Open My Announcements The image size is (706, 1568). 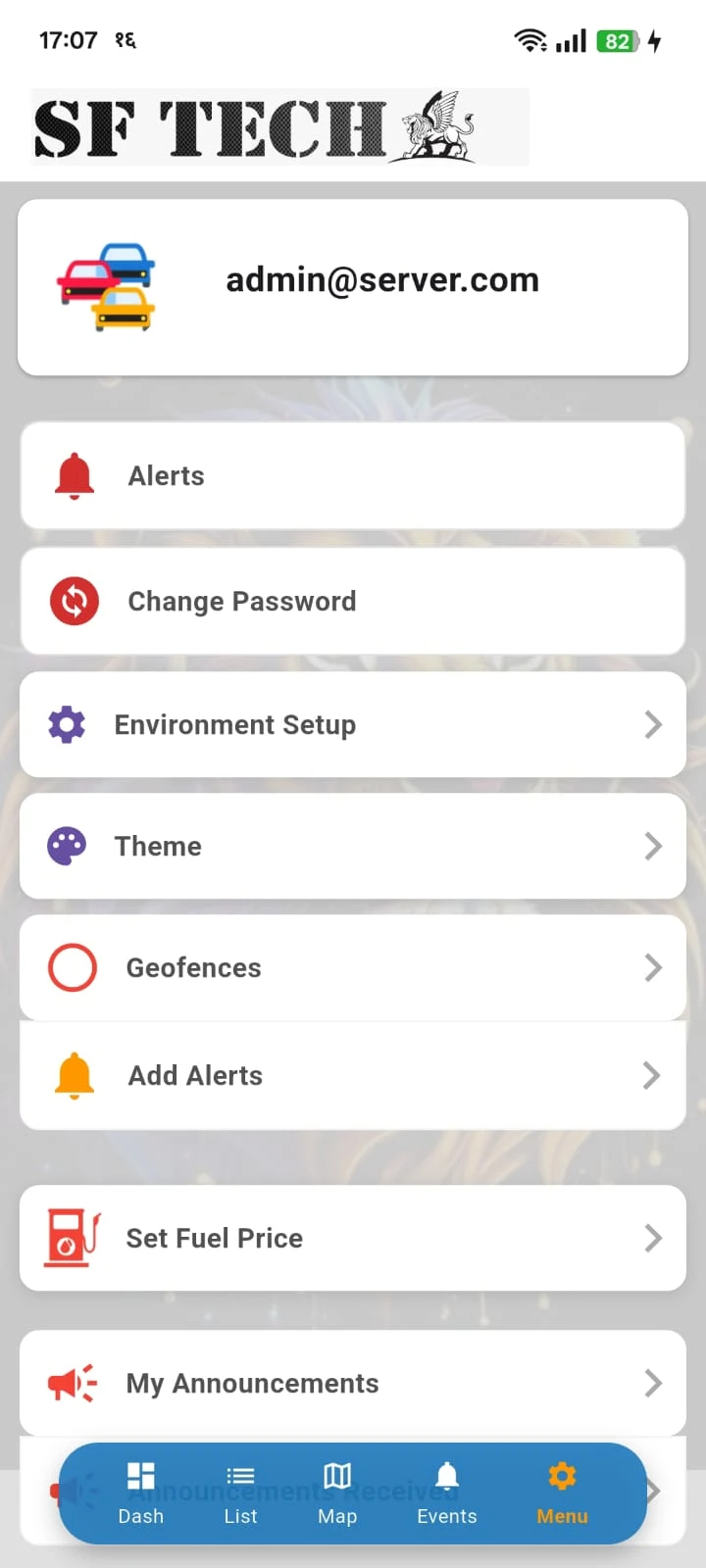coord(353,1384)
